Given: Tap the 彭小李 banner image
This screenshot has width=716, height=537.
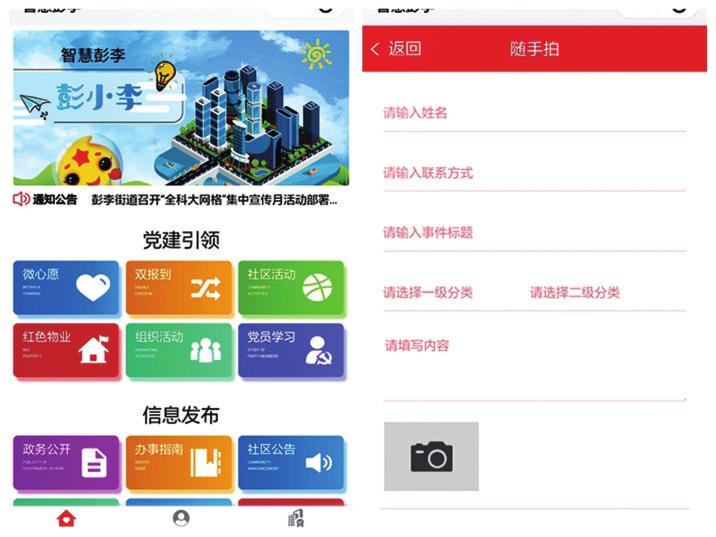Looking at the screenshot, I should pyautogui.click(x=181, y=108).
